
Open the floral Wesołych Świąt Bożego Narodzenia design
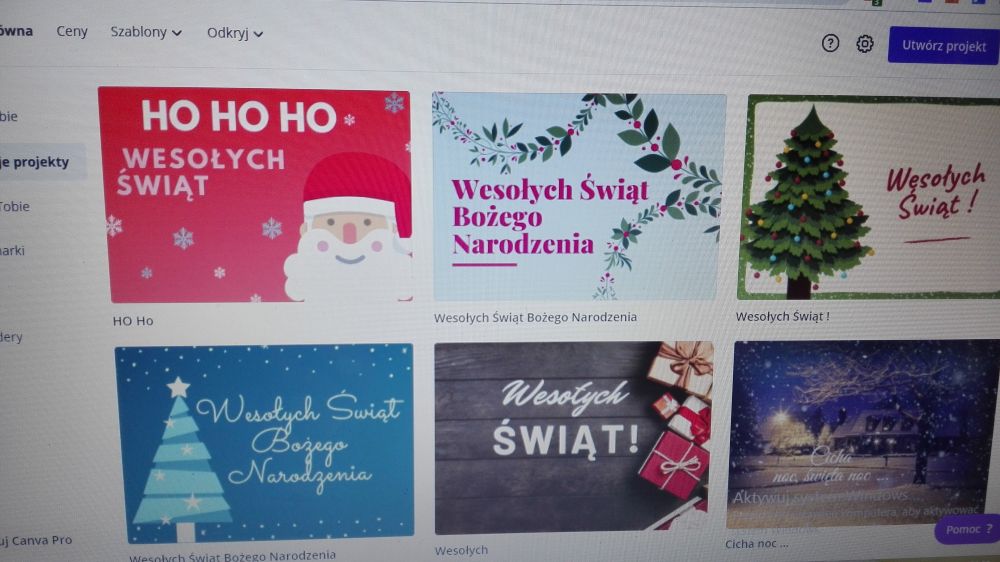coord(578,197)
